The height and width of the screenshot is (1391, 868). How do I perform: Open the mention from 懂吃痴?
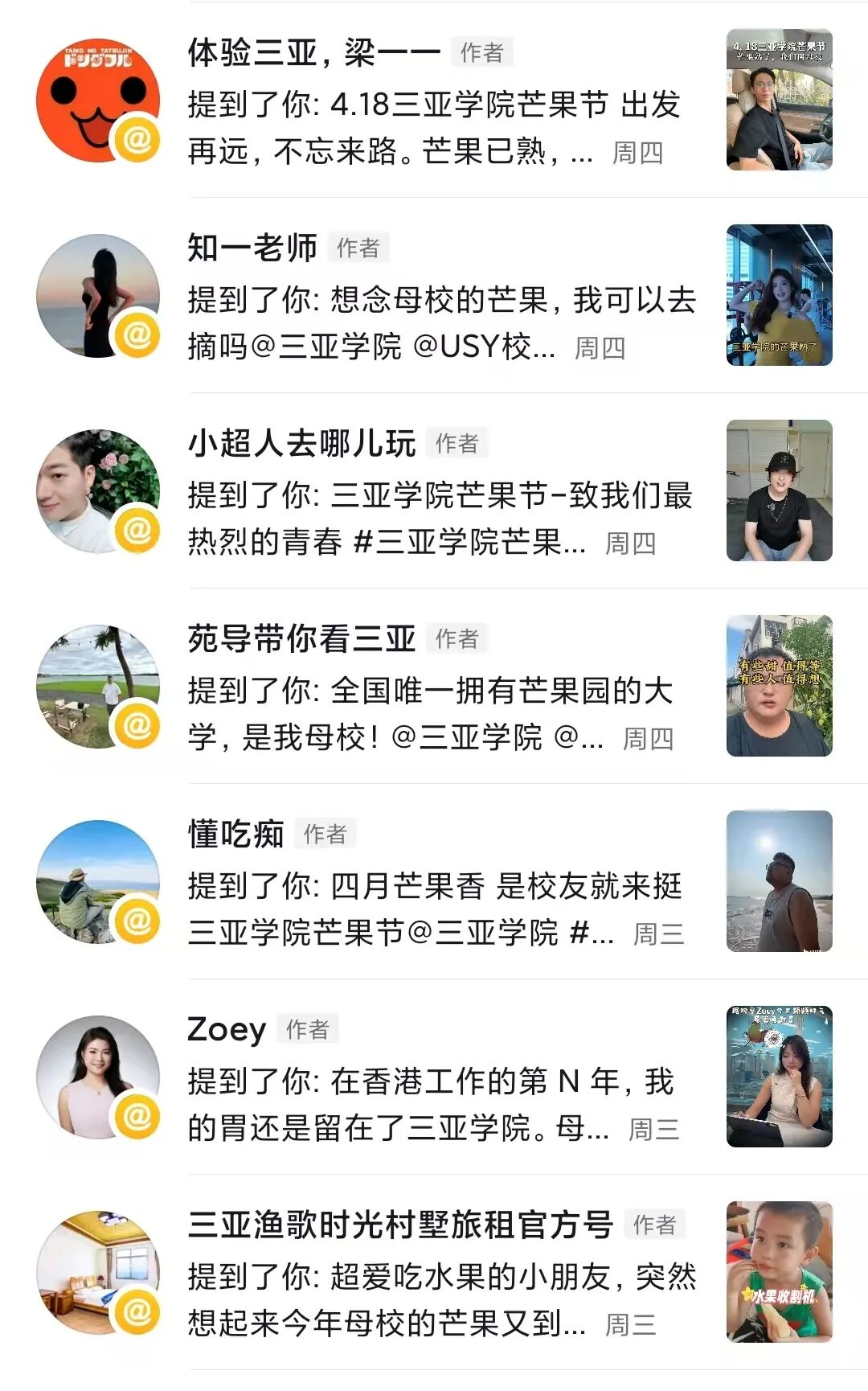tap(434, 909)
